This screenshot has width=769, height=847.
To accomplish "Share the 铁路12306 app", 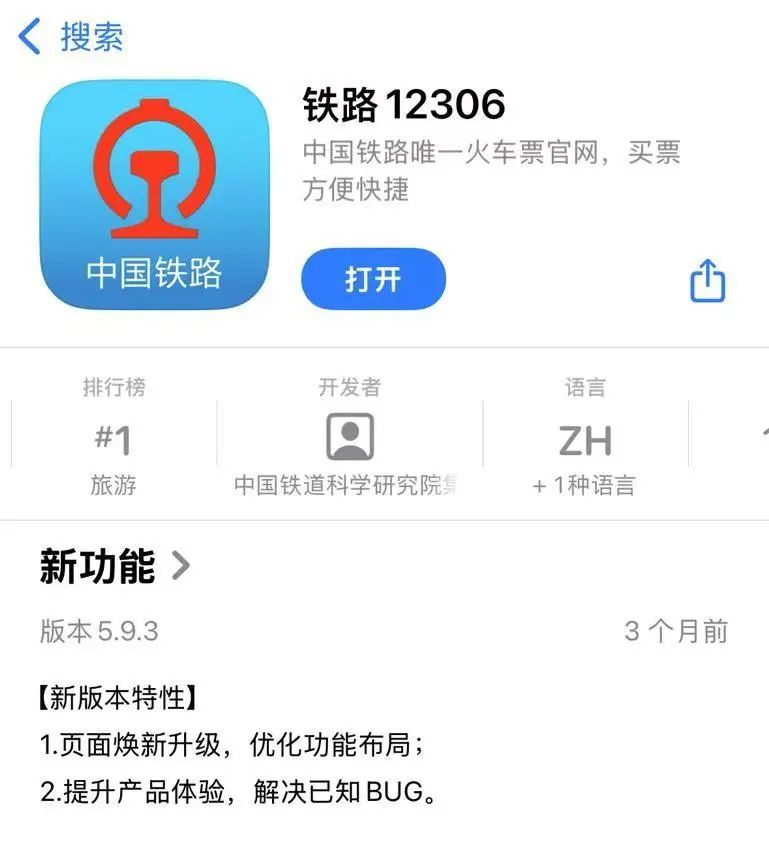I will pyautogui.click(x=707, y=280).
